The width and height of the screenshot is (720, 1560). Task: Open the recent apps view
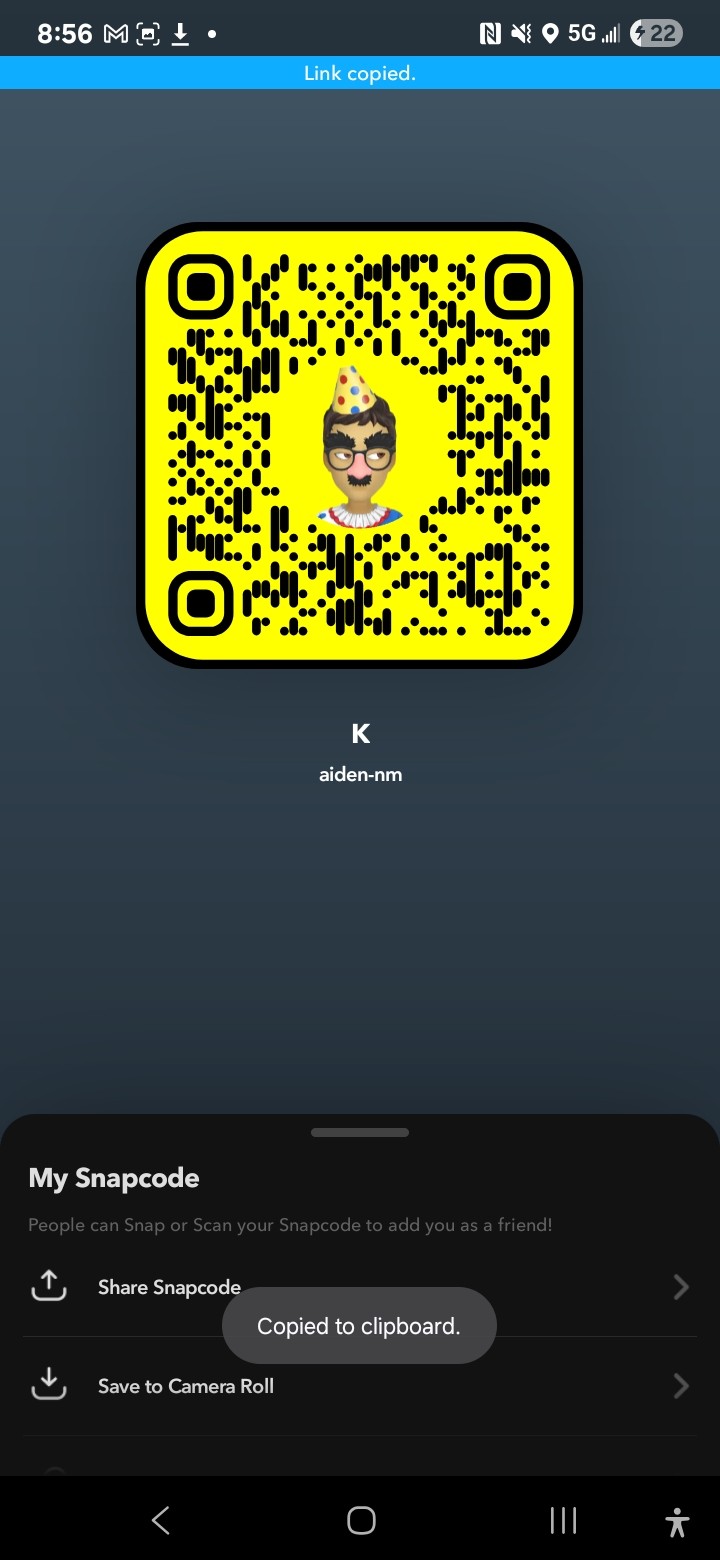(564, 1520)
